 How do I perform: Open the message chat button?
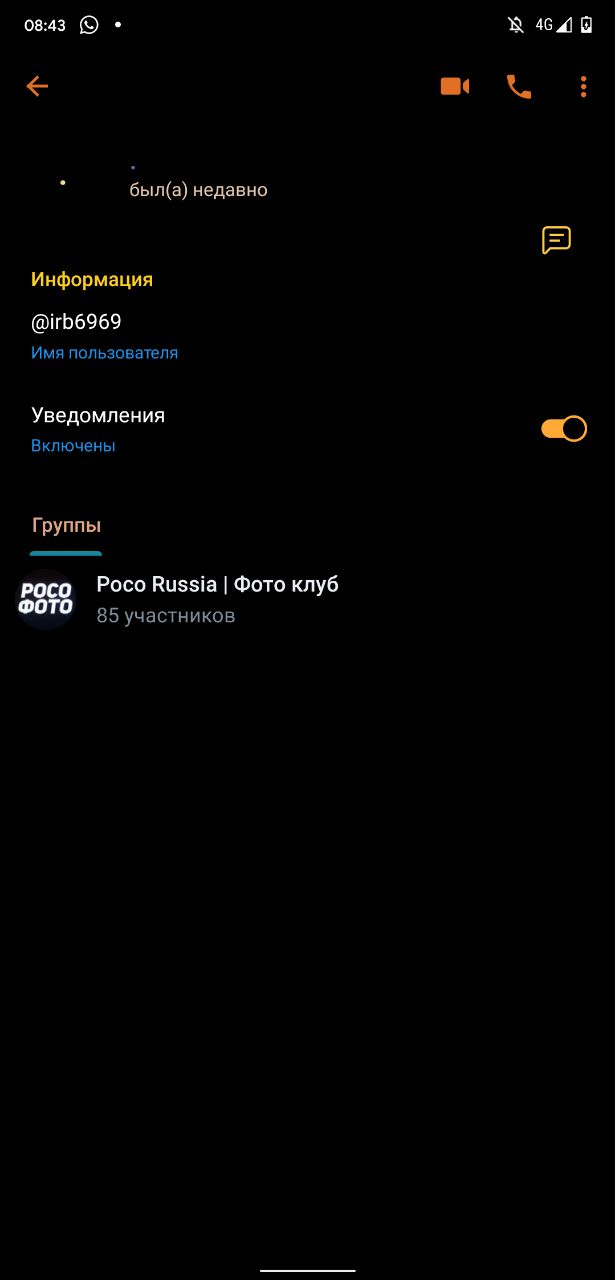click(x=556, y=240)
